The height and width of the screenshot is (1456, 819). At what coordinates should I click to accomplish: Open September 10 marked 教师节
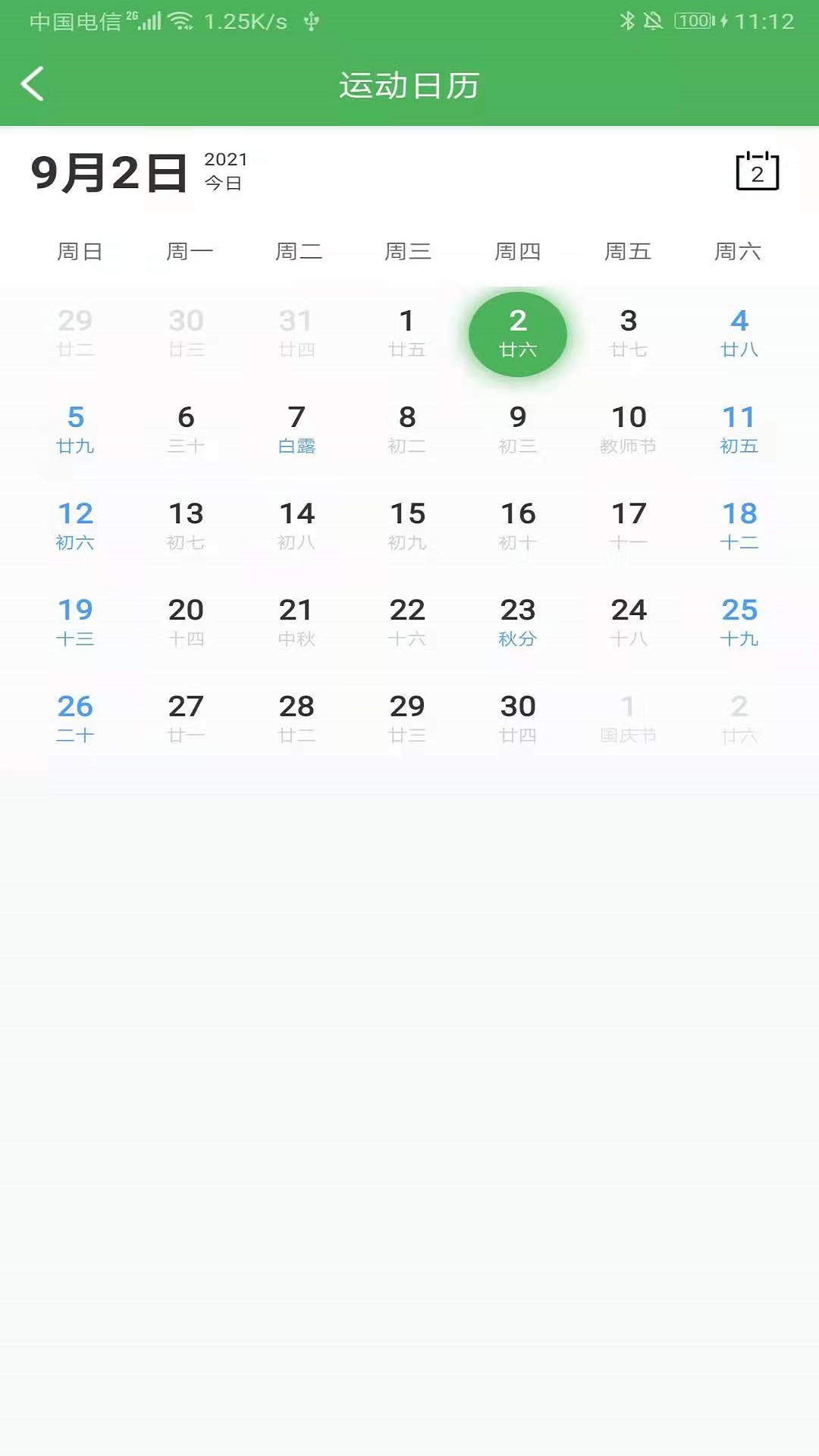[x=629, y=430]
